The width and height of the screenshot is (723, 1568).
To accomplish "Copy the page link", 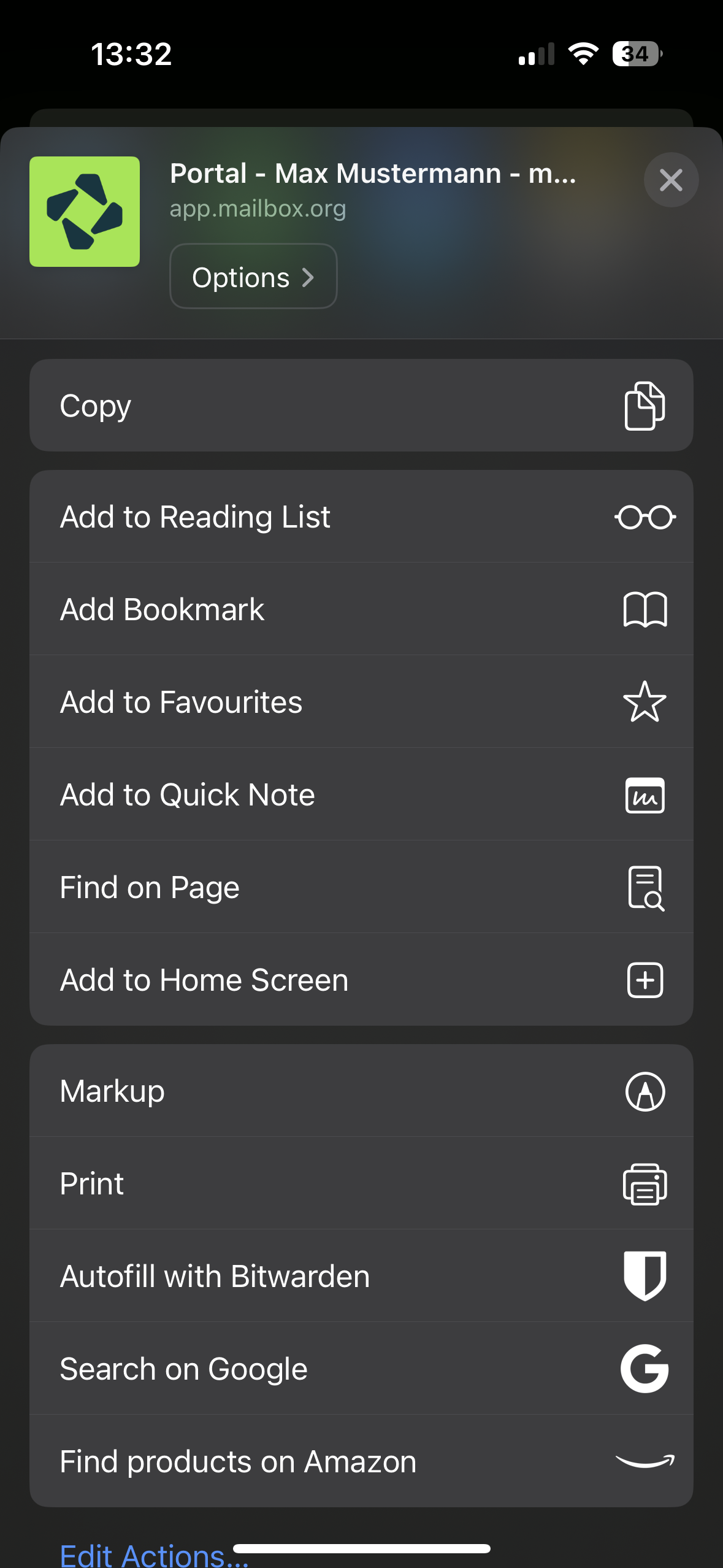I will click(x=361, y=405).
